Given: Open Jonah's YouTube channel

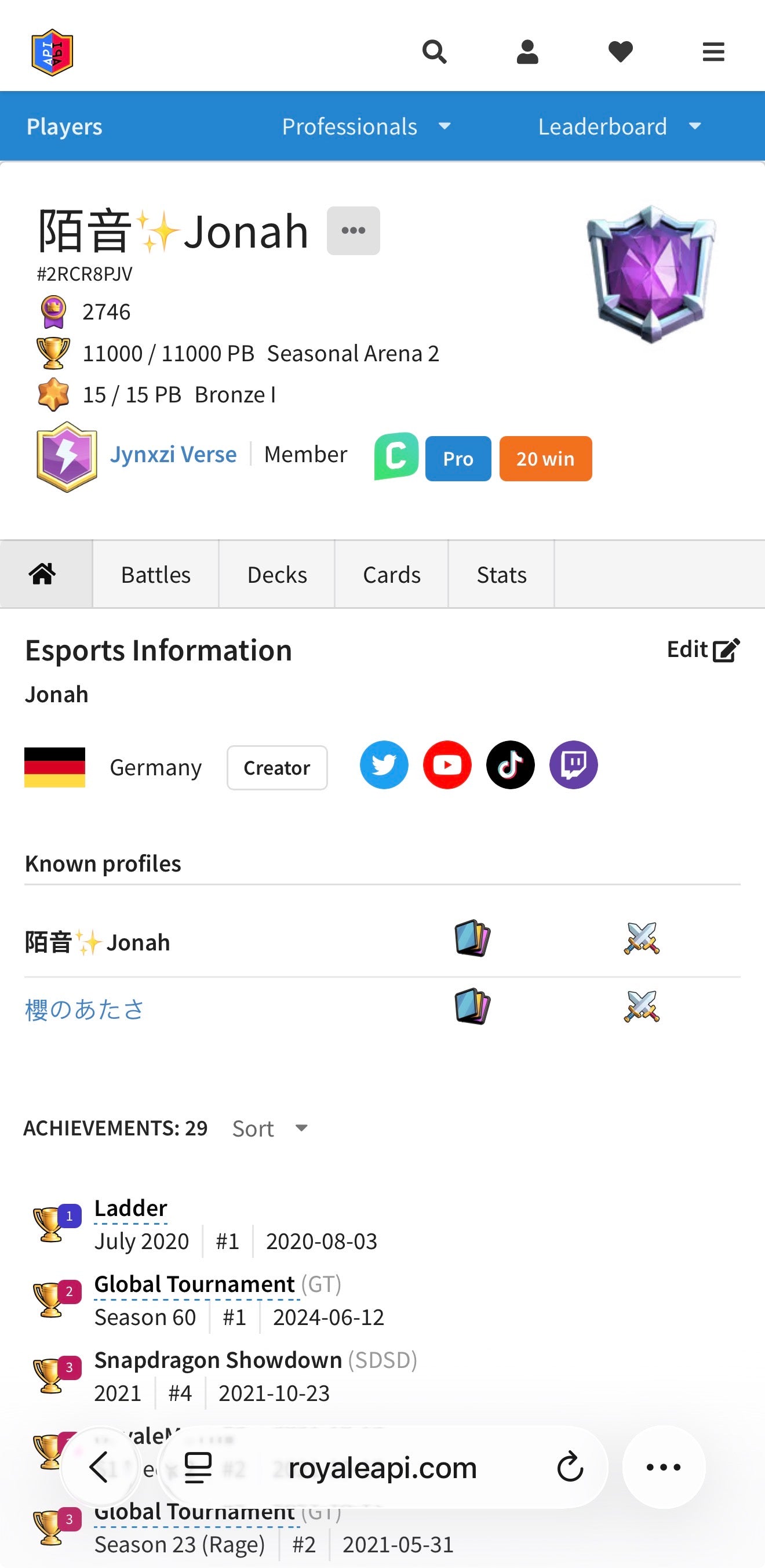Looking at the screenshot, I should tap(447, 765).
